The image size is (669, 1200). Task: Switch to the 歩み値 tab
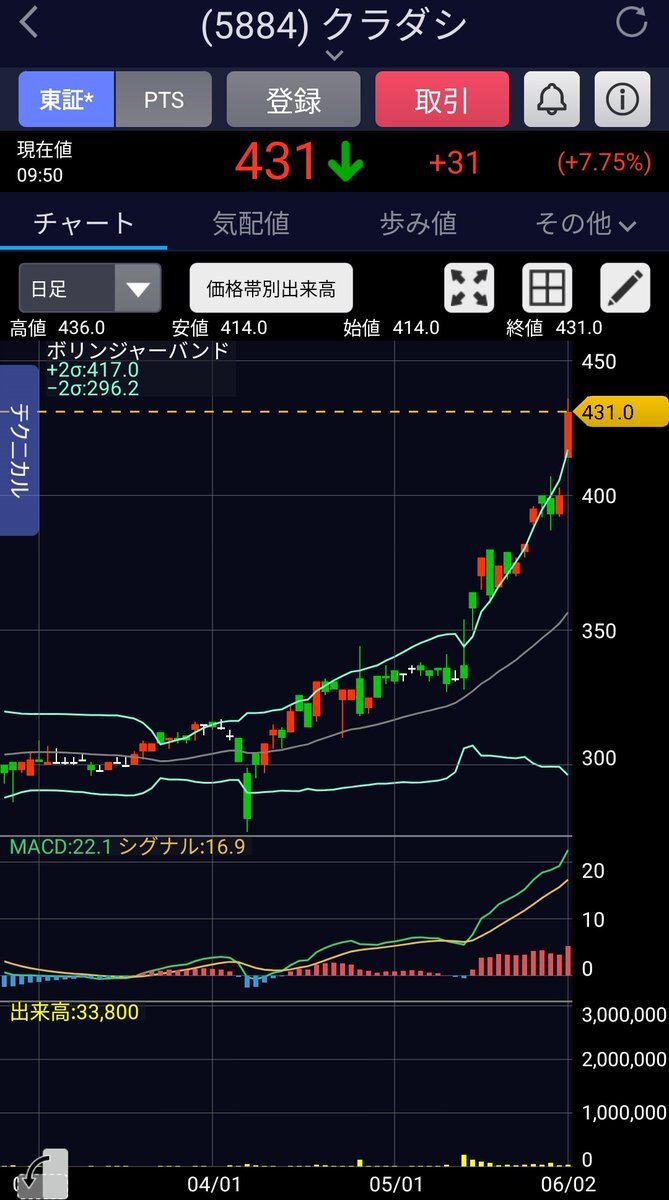(418, 223)
